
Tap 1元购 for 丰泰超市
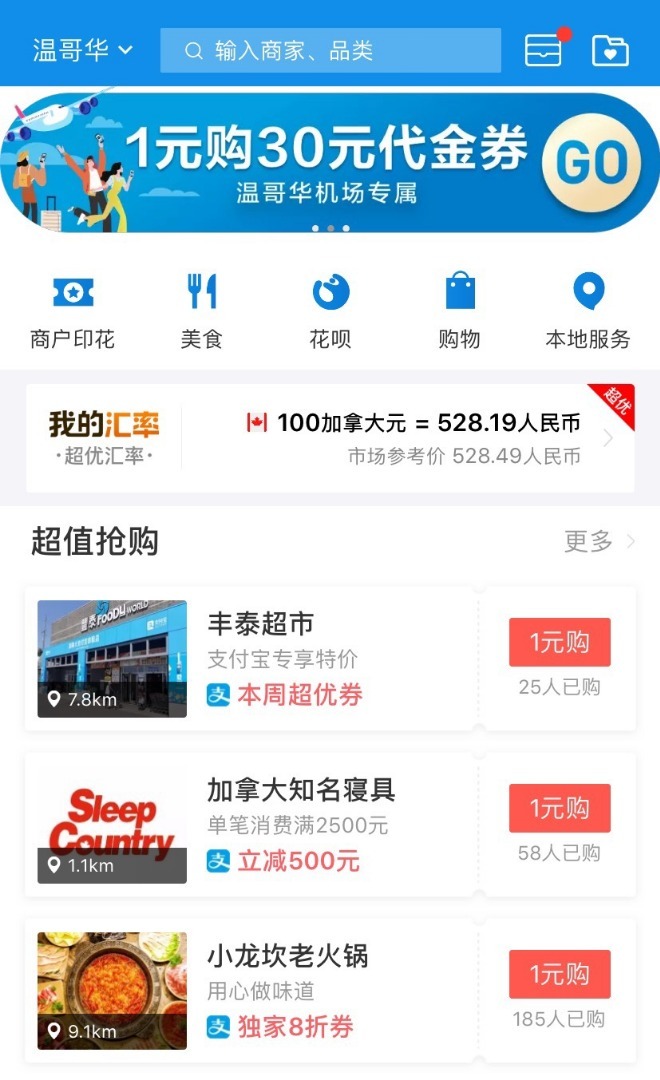[x=559, y=643]
